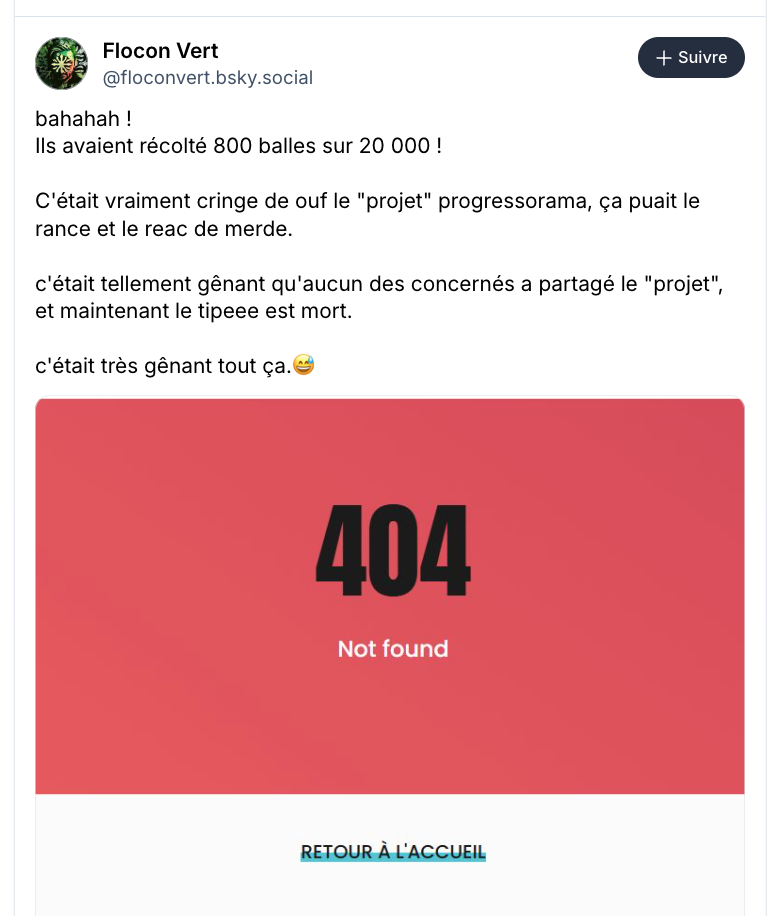The width and height of the screenshot is (781, 916).
Task: Open the @floconvert.bsky.social handle
Action: [x=208, y=78]
